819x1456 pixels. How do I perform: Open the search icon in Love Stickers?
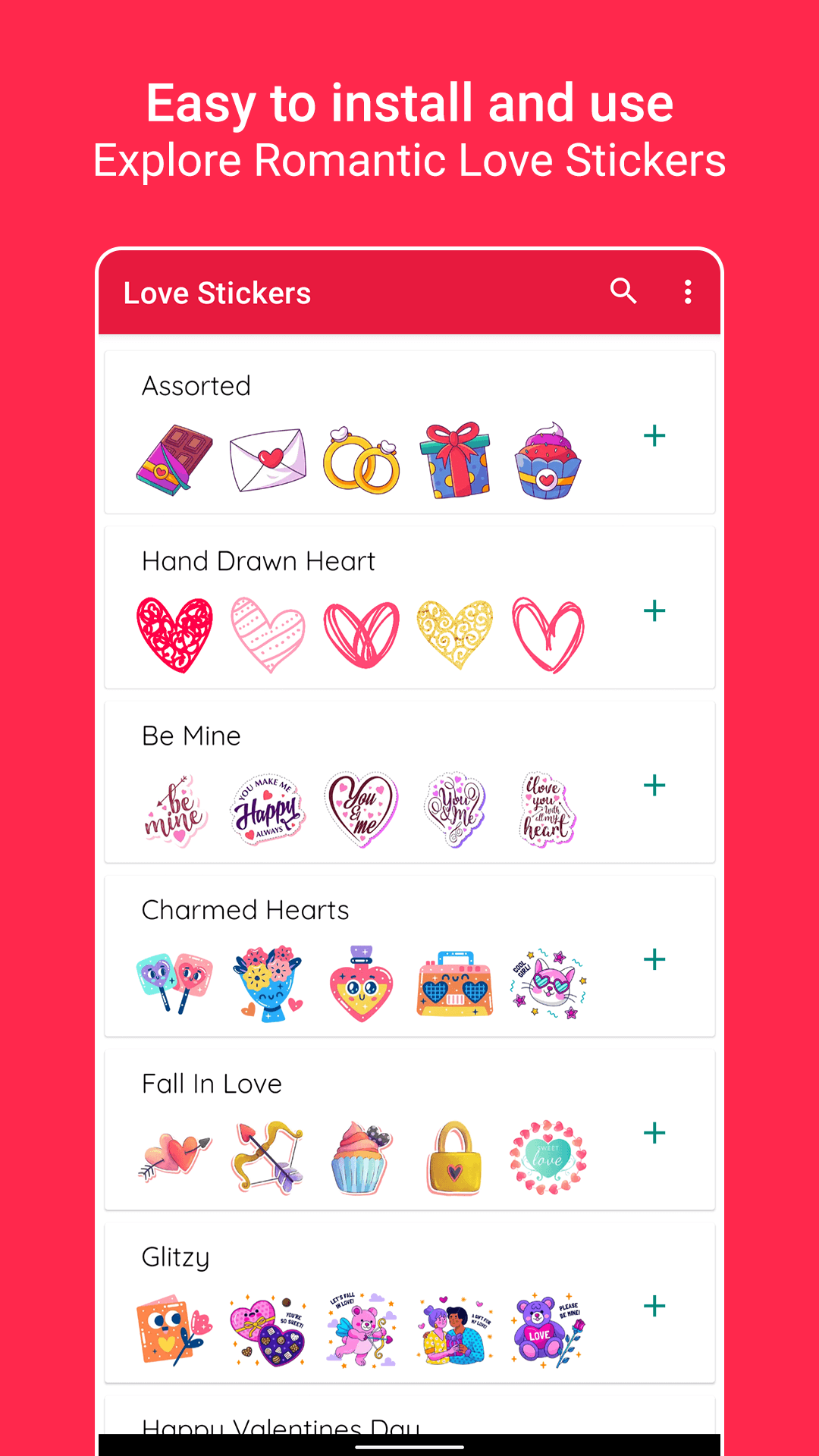coord(623,291)
